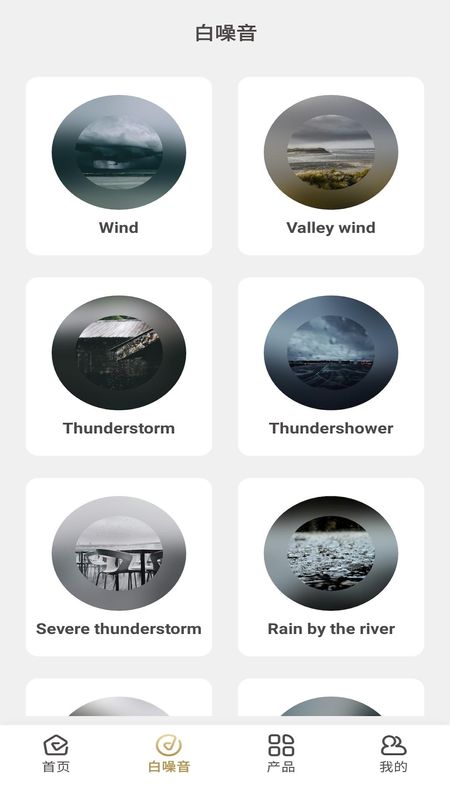Play the Wind sound card

click(118, 166)
